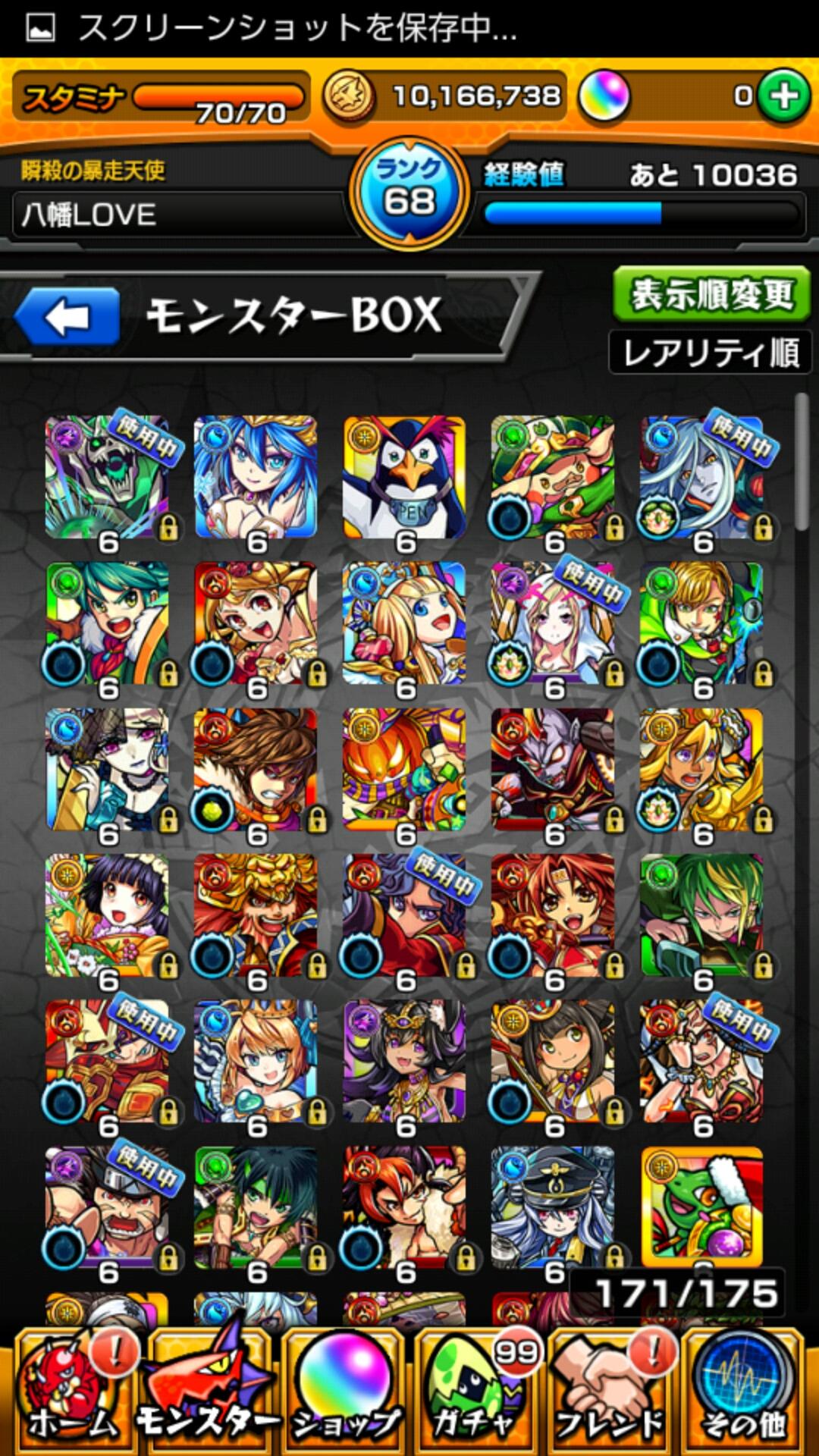This screenshot has width=819, height=1456.
Task: Go back from Monster BOX
Action: click(x=67, y=317)
